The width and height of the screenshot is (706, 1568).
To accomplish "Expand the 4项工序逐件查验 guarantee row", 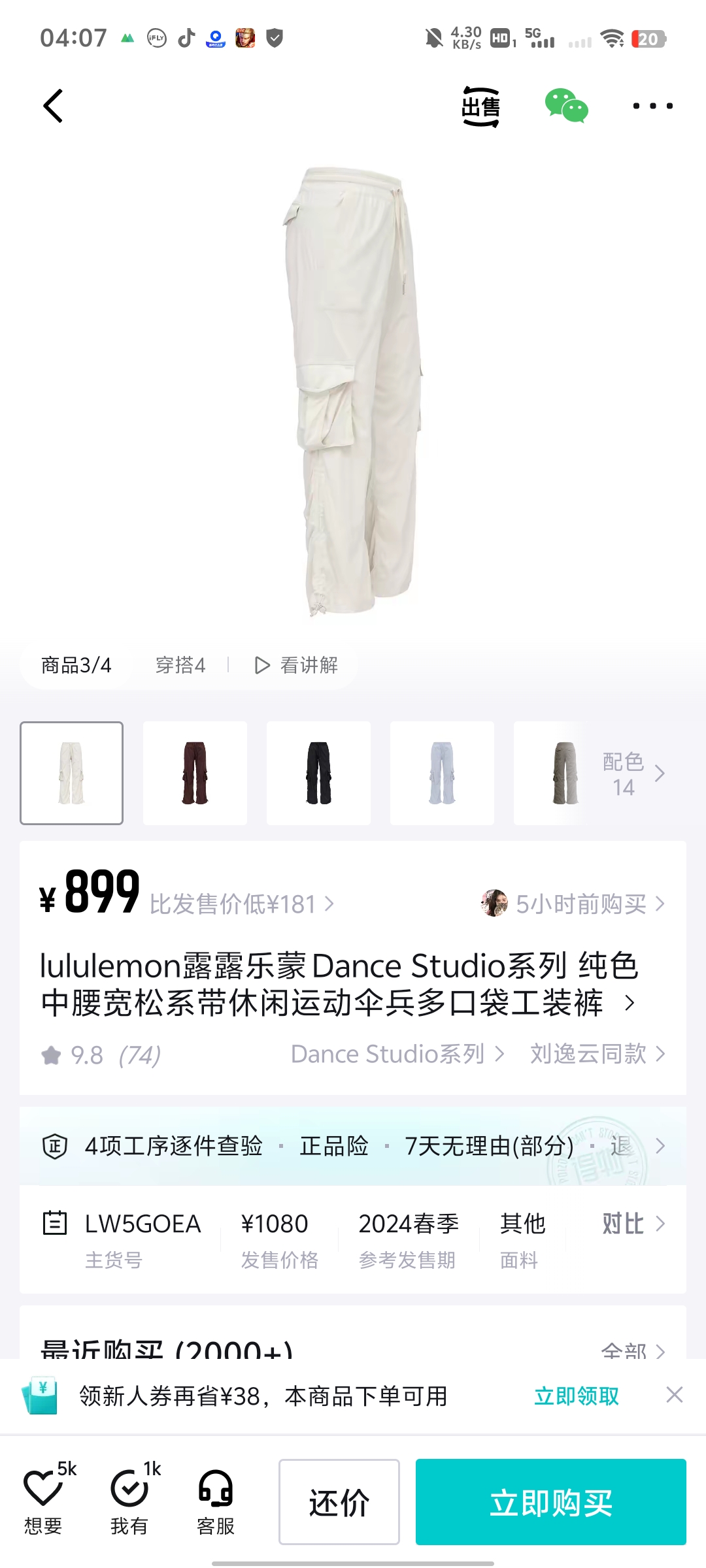I will (x=353, y=1146).
